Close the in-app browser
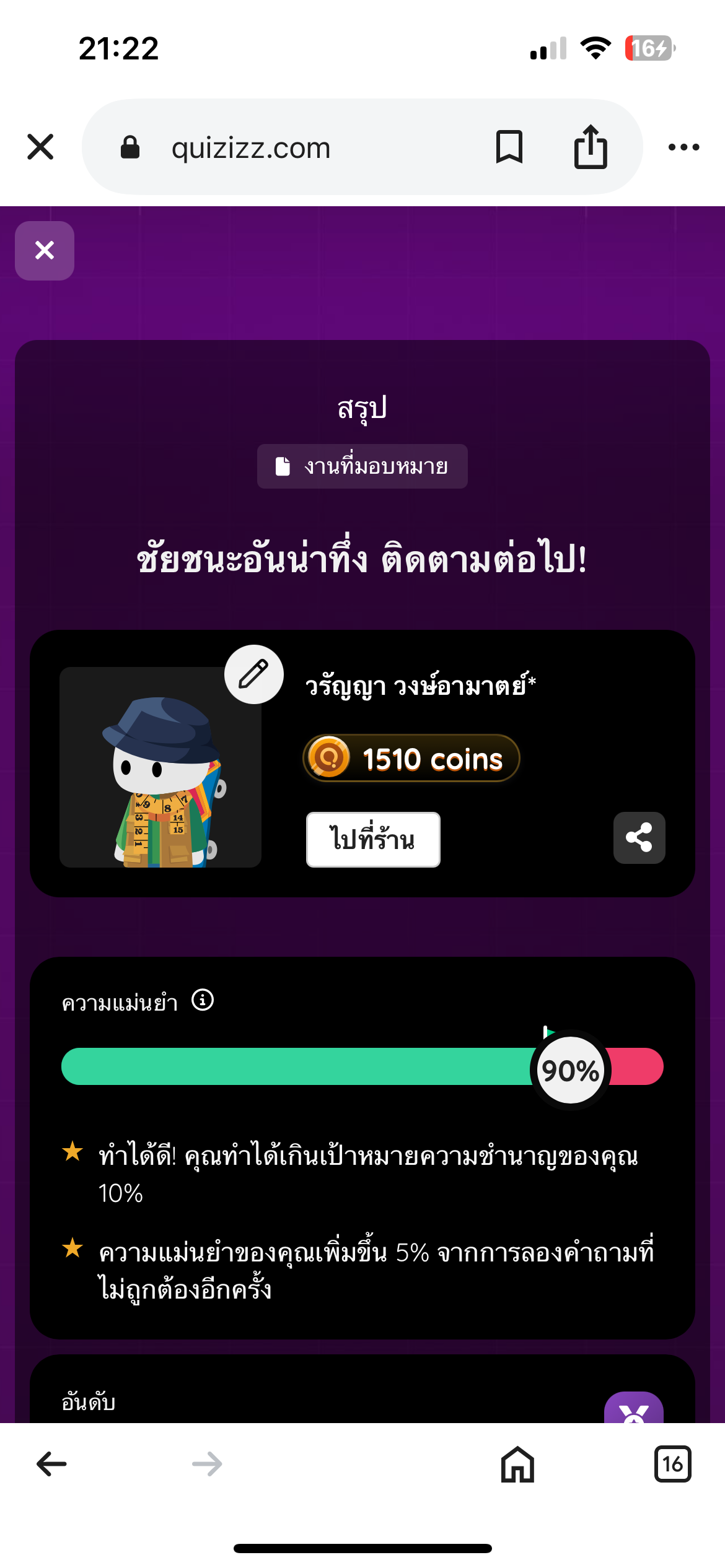Screen dimensions: 725x1568 (40, 147)
